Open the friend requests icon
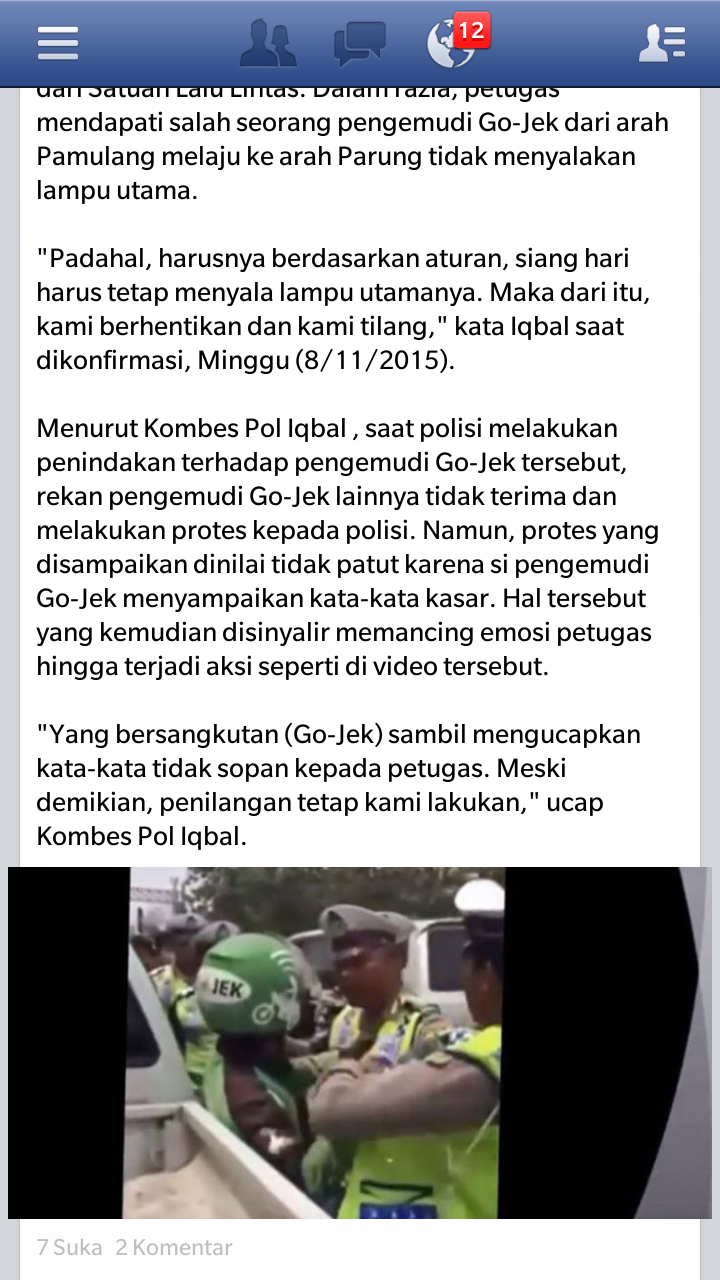Image resolution: width=720 pixels, height=1280 pixels. 268,43
